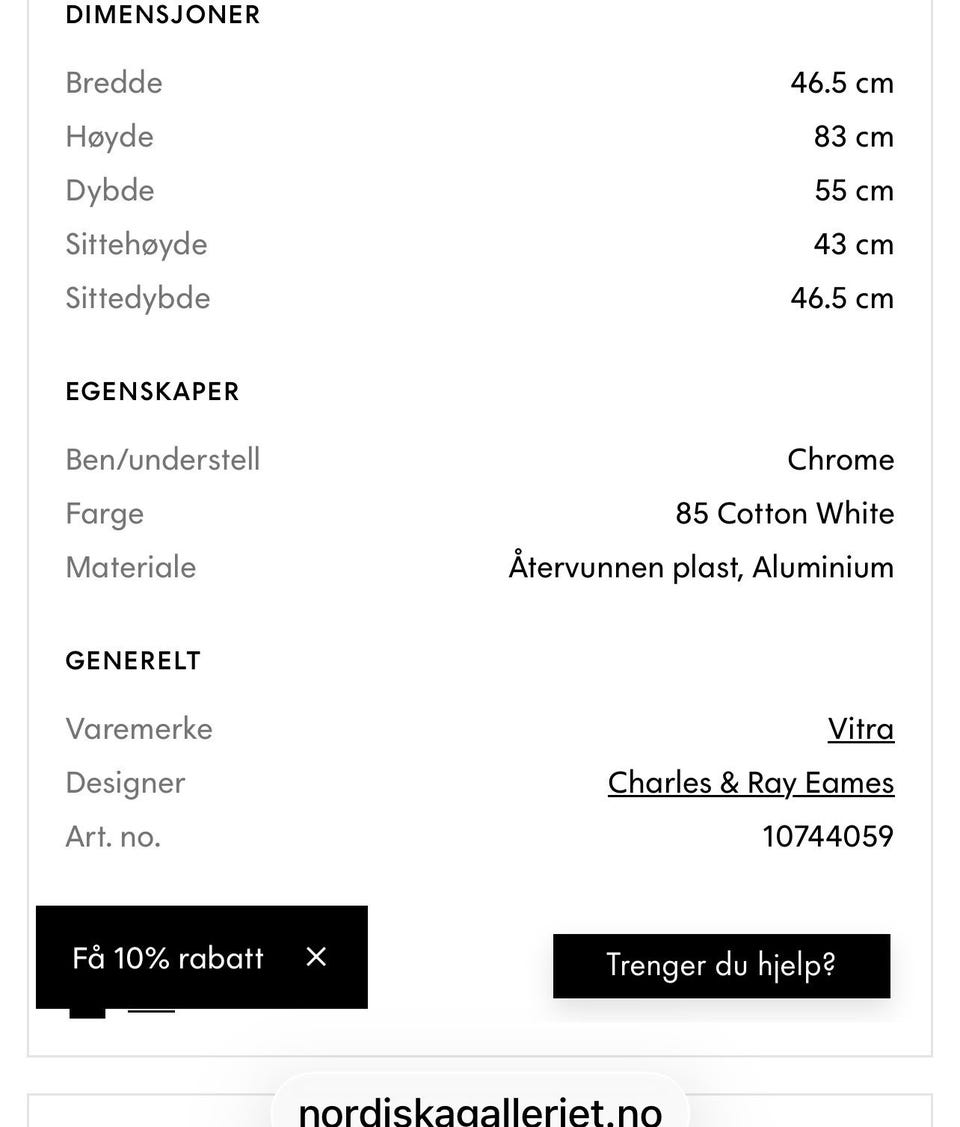960x1127 pixels.
Task: Click the Designer label
Action: [x=125, y=782]
